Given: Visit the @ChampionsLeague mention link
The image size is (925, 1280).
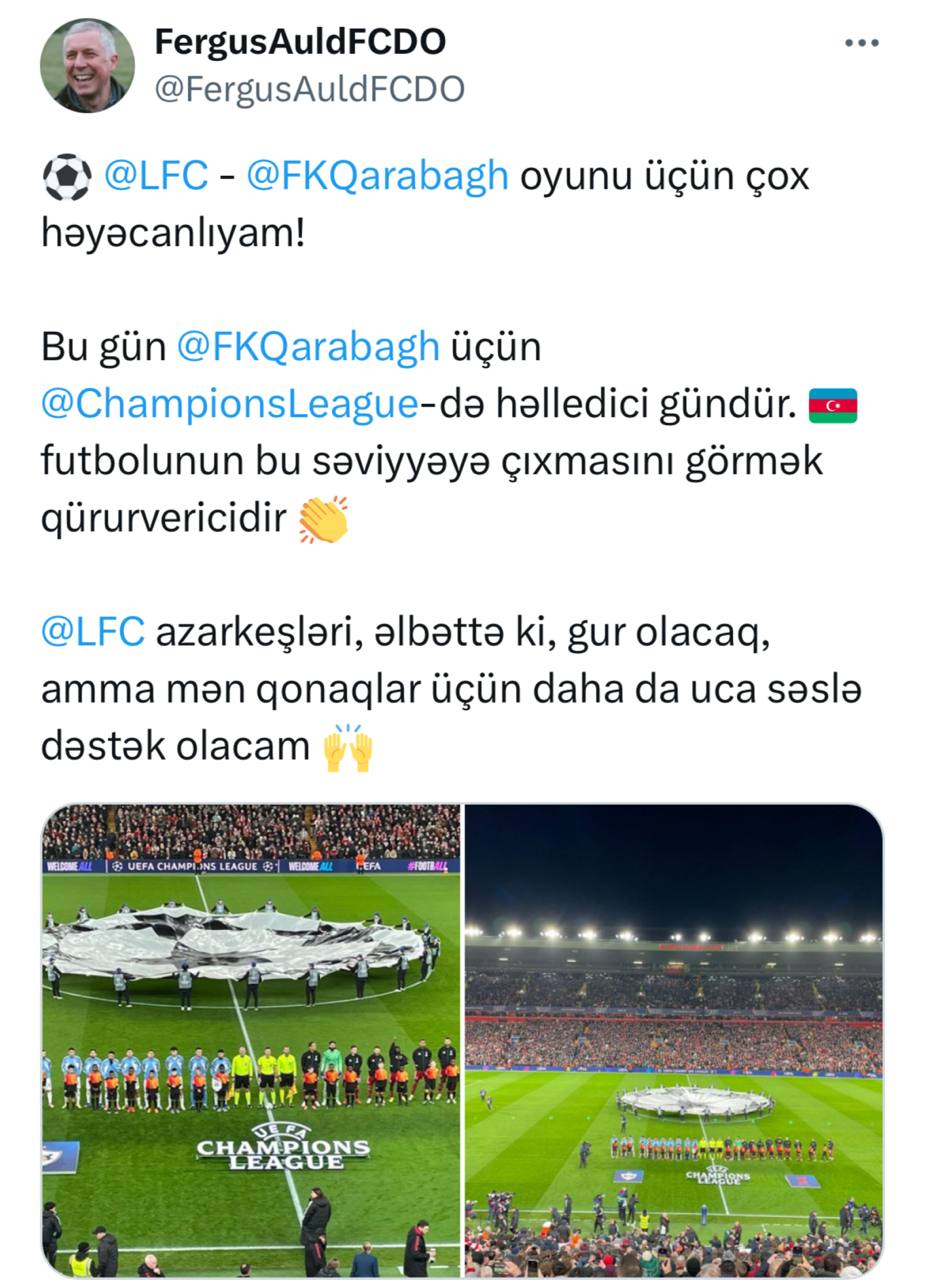Looking at the screenshot, I should click(x=229, y=404).
